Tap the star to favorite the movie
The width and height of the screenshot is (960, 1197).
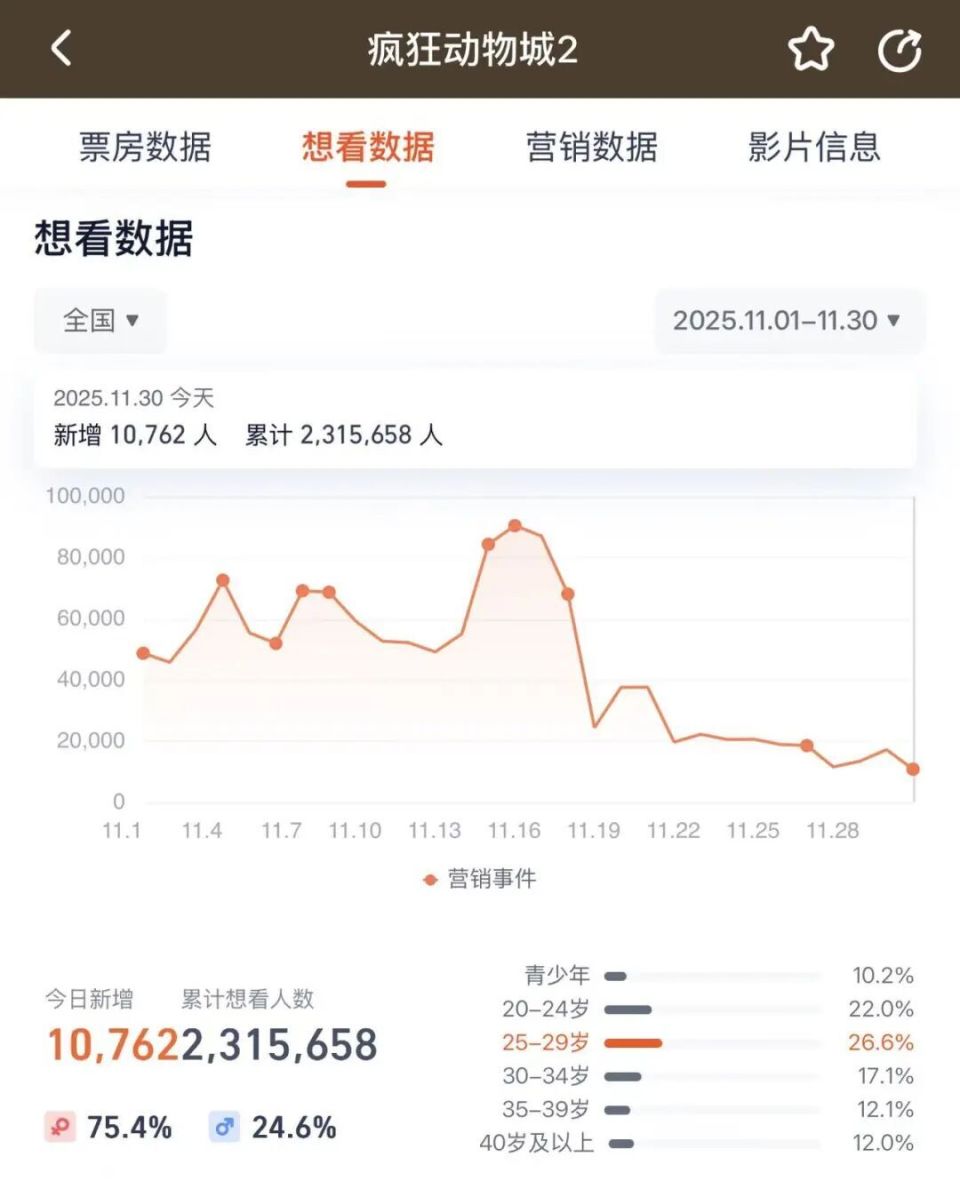812,47
